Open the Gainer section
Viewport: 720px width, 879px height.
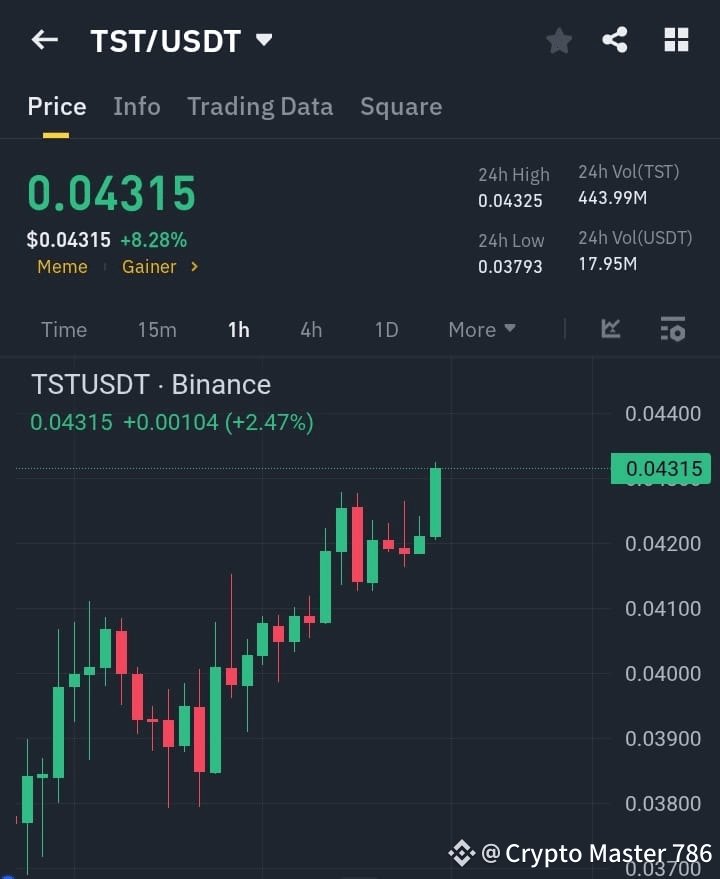[149, 267]
